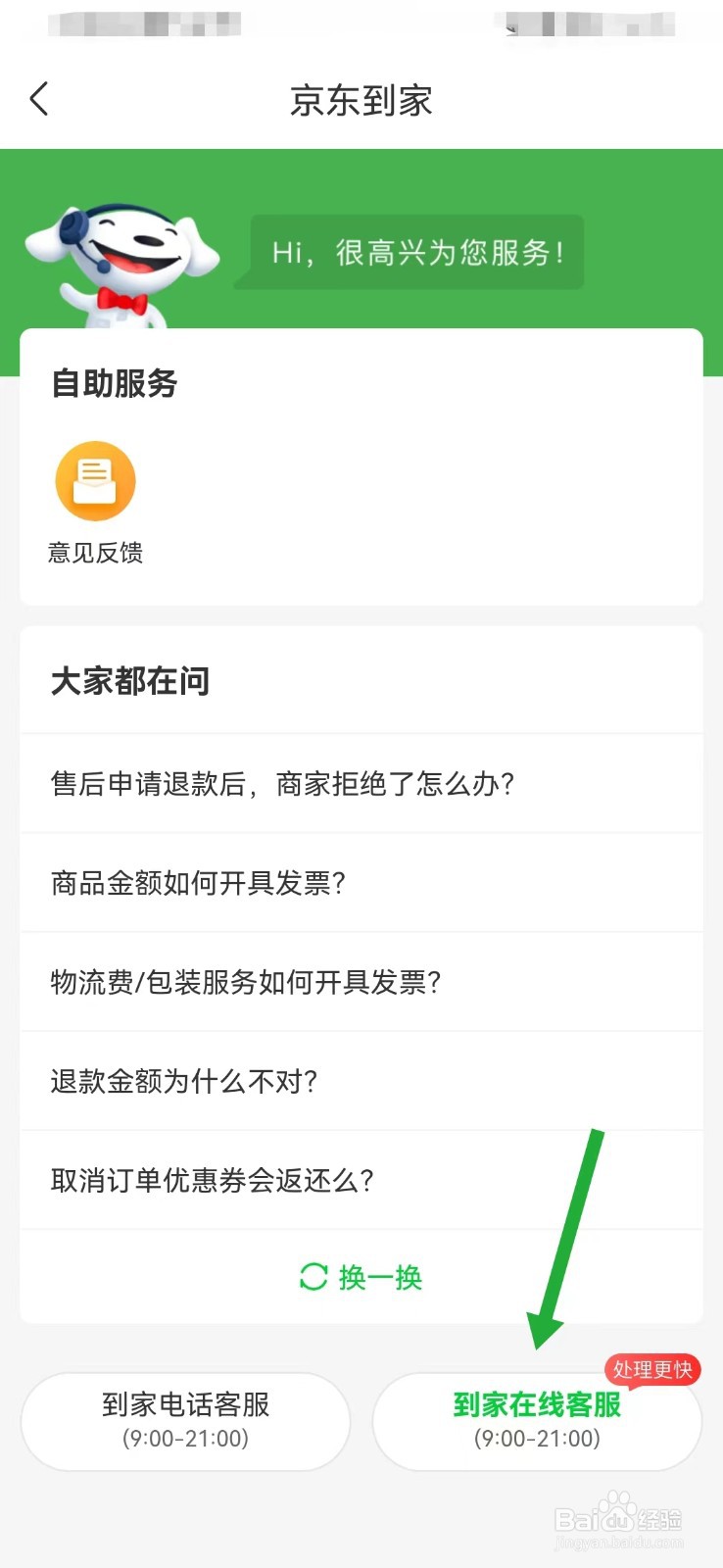Open question 取消订单优惠券会返还么
Image resolution: width=723 pixels, height=1568 pixels.
point(213,1180)
